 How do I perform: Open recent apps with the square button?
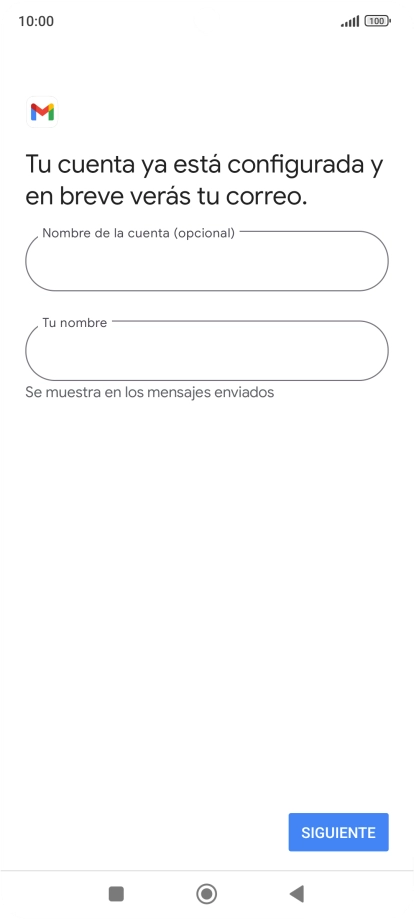116,894
